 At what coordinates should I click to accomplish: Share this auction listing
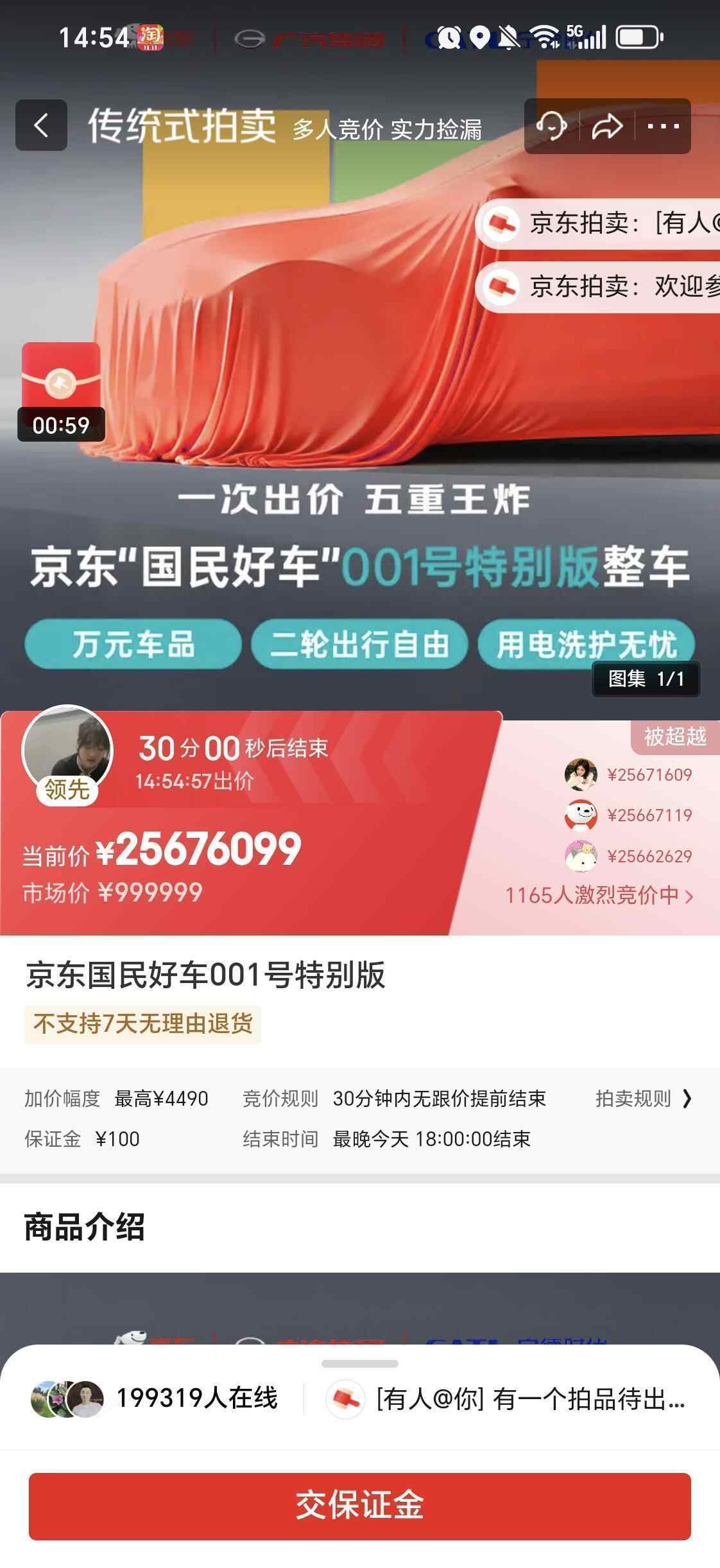606,126
